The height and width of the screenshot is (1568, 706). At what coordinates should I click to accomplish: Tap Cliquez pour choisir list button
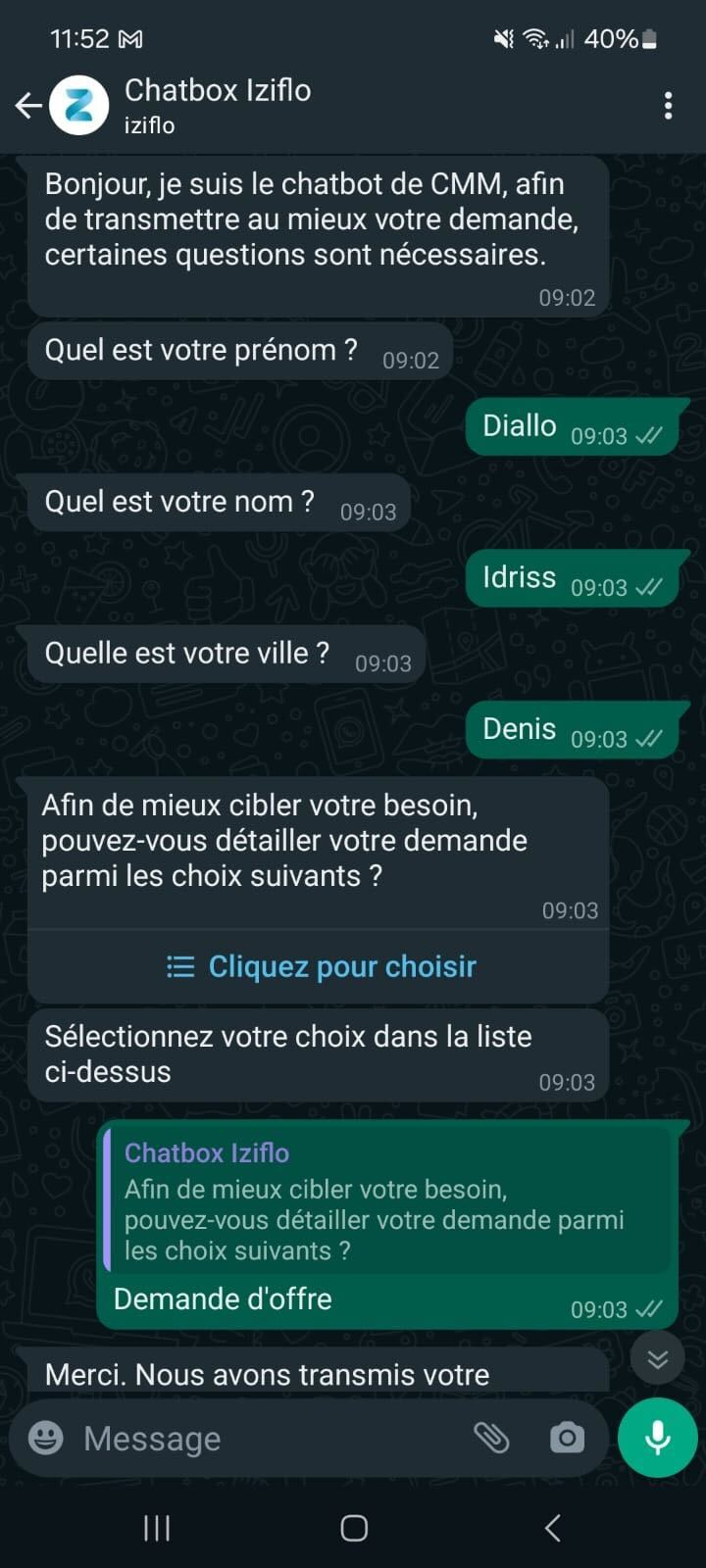[x=321, y=966]
